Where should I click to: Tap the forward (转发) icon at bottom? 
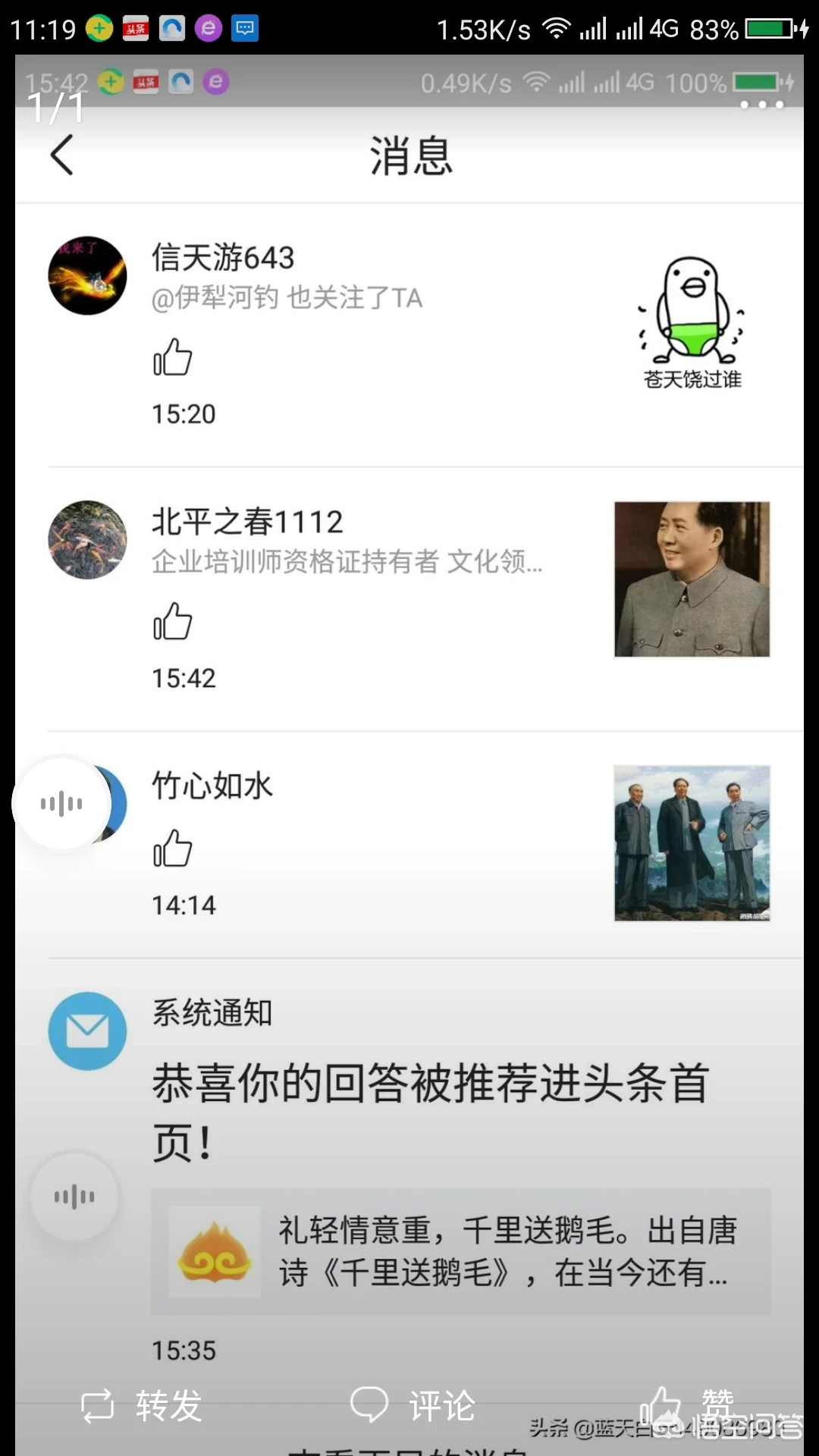(99, 1404)
